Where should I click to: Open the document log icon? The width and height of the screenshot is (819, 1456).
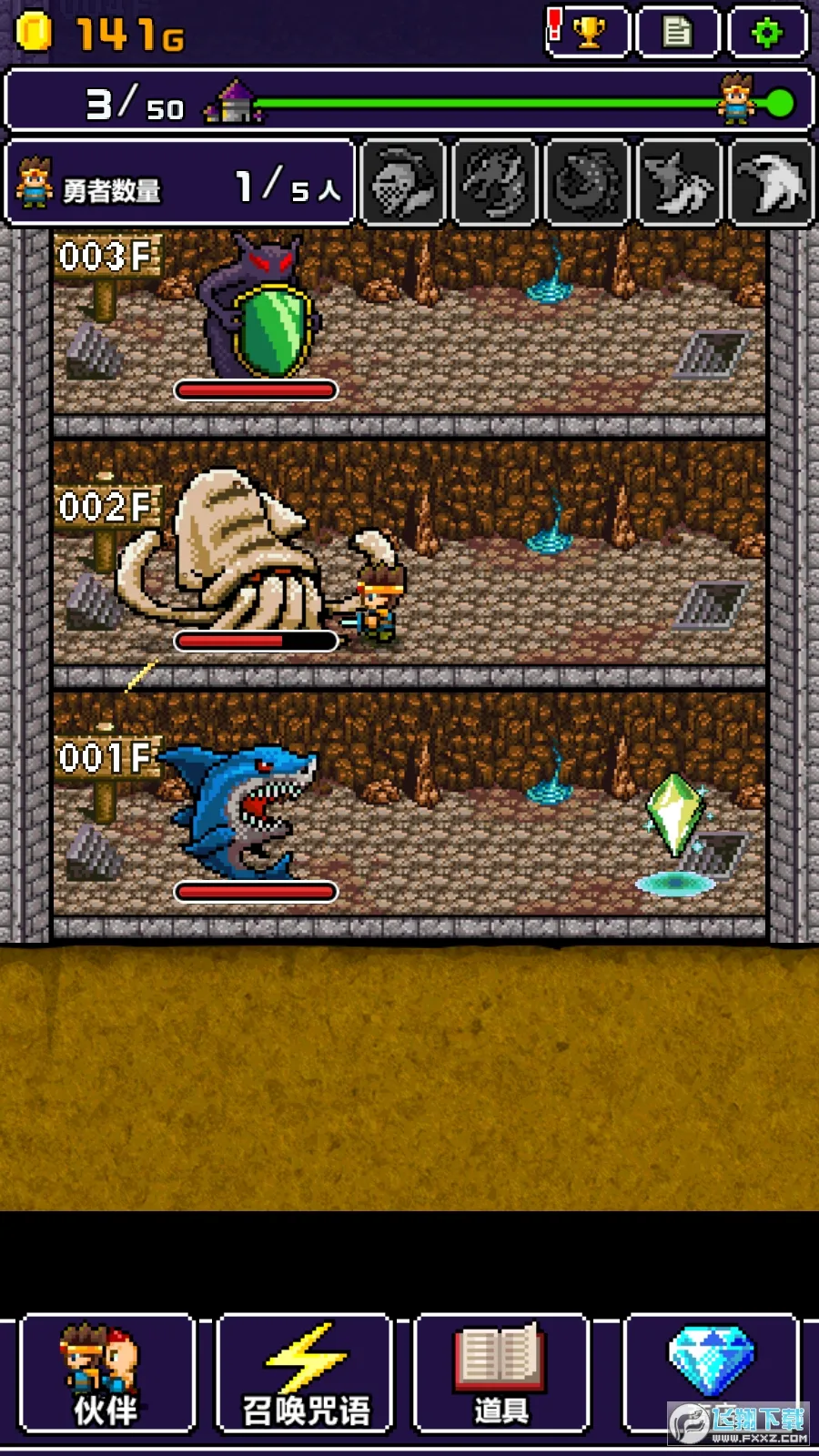677,33
